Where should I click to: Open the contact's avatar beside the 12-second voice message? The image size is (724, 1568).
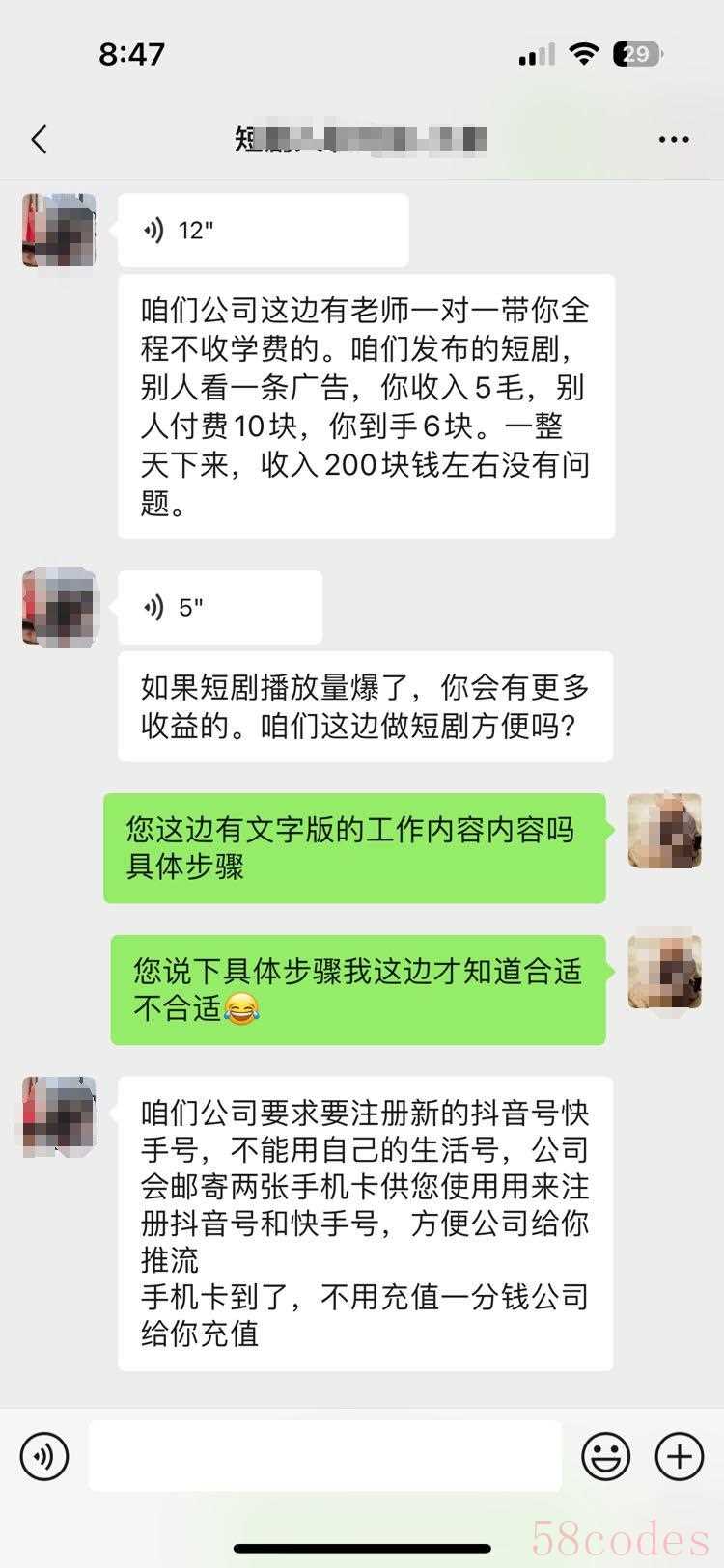[60, 231]
